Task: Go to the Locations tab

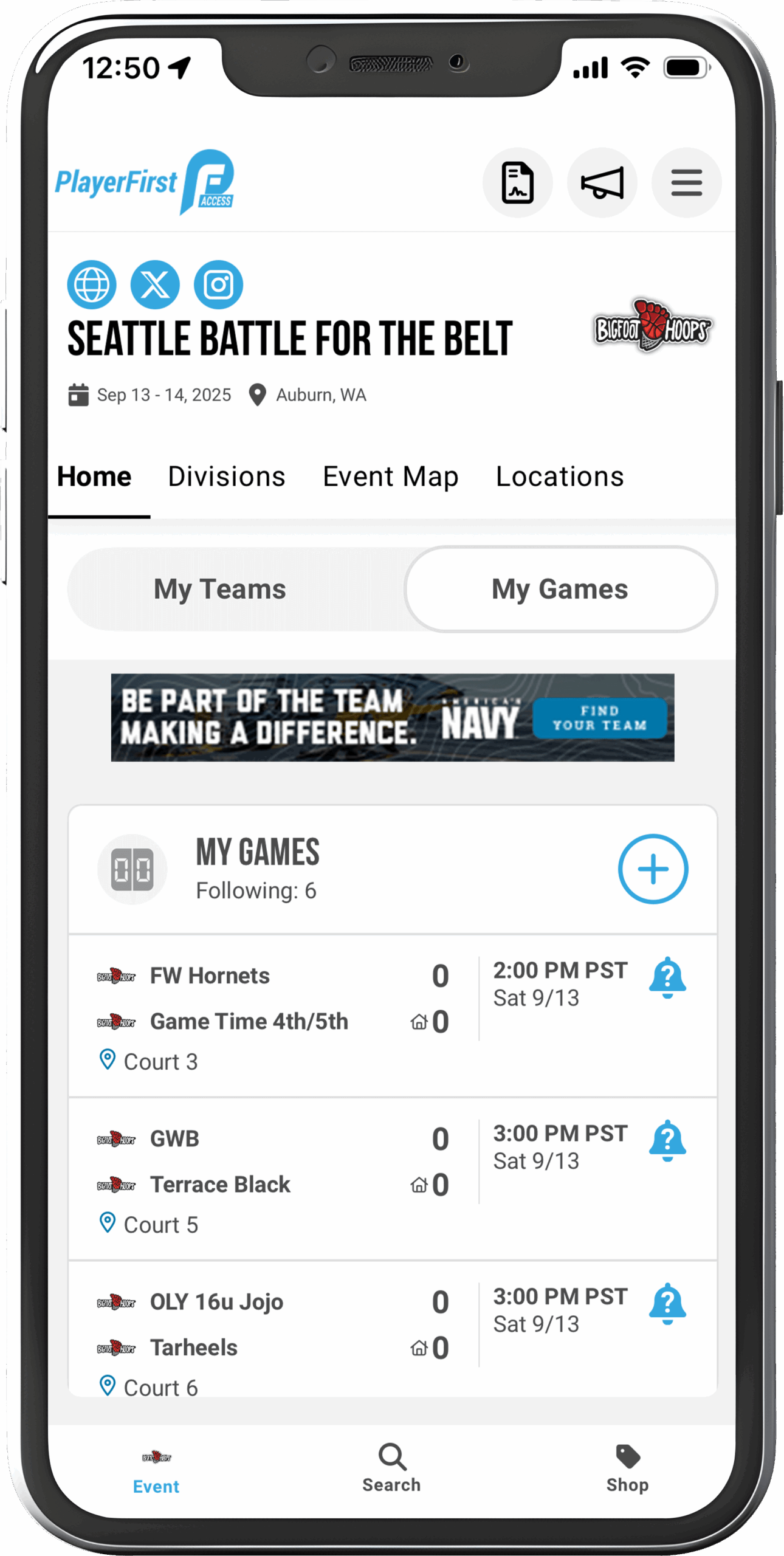Action: [560, 477]
